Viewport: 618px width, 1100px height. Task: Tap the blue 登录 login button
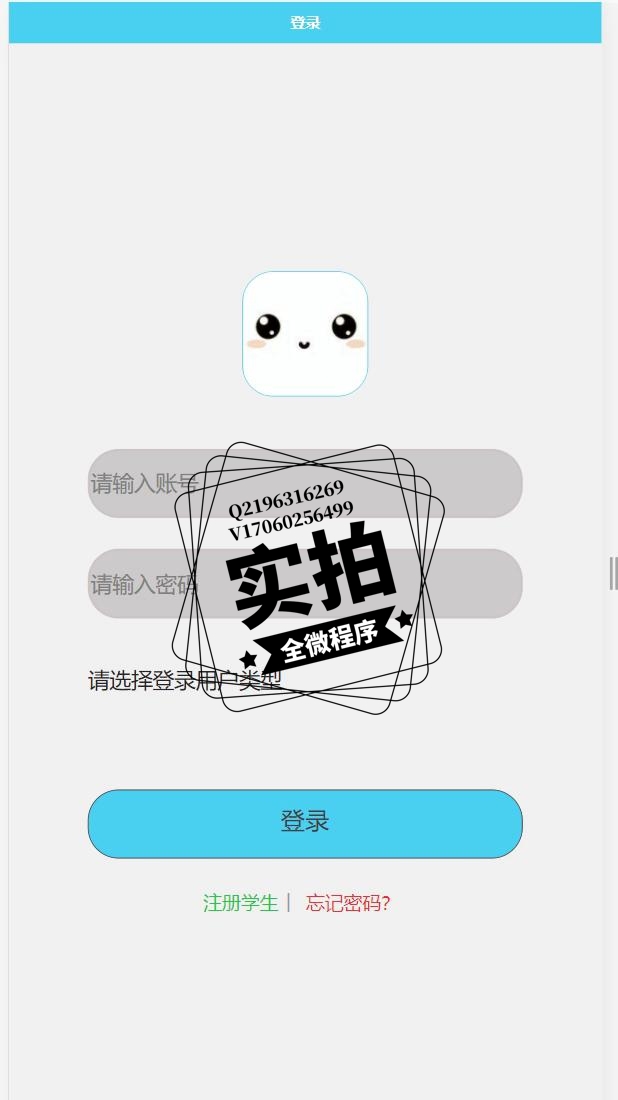[305, 823]
